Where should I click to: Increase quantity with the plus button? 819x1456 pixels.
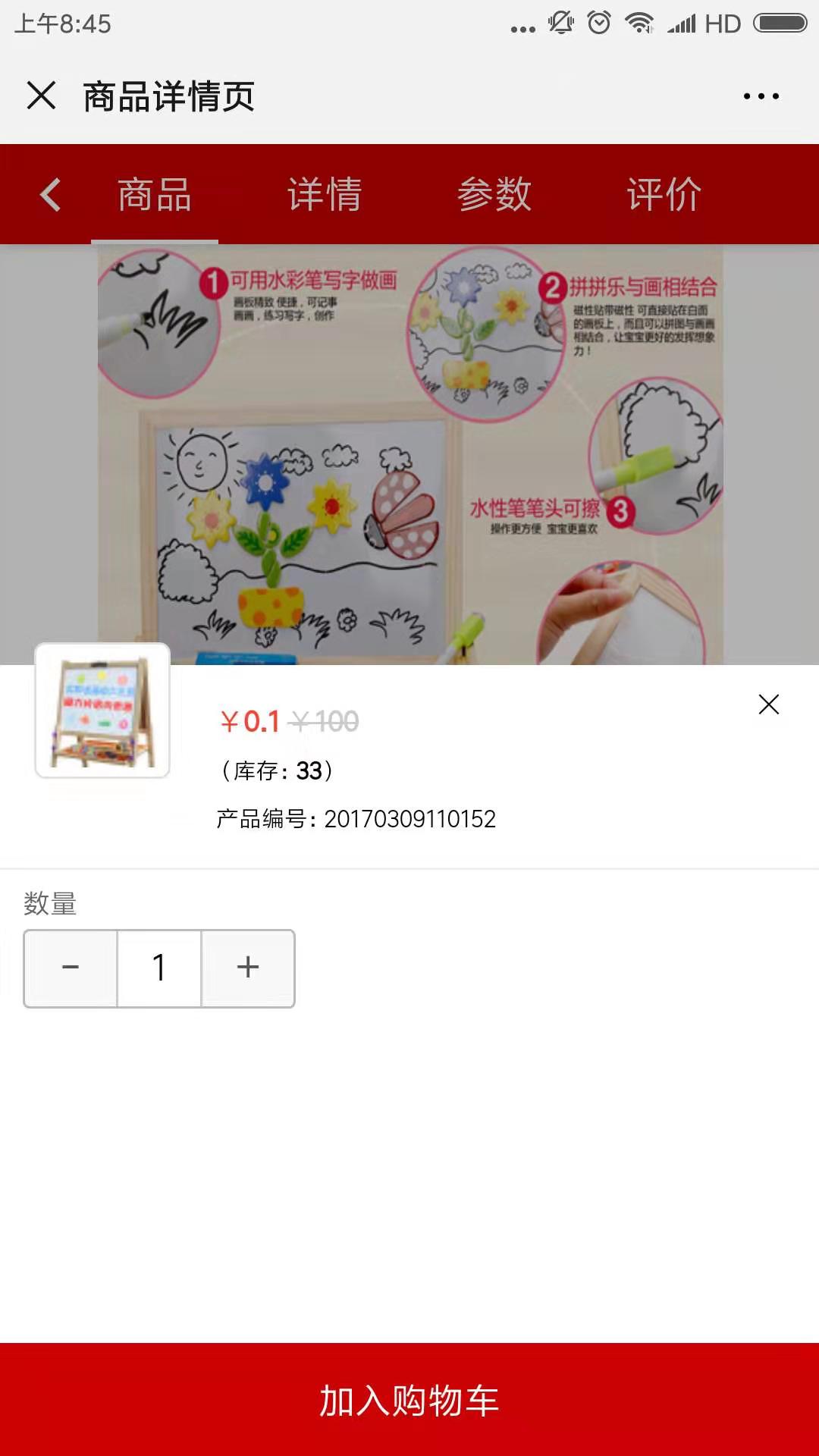point(248,968)
